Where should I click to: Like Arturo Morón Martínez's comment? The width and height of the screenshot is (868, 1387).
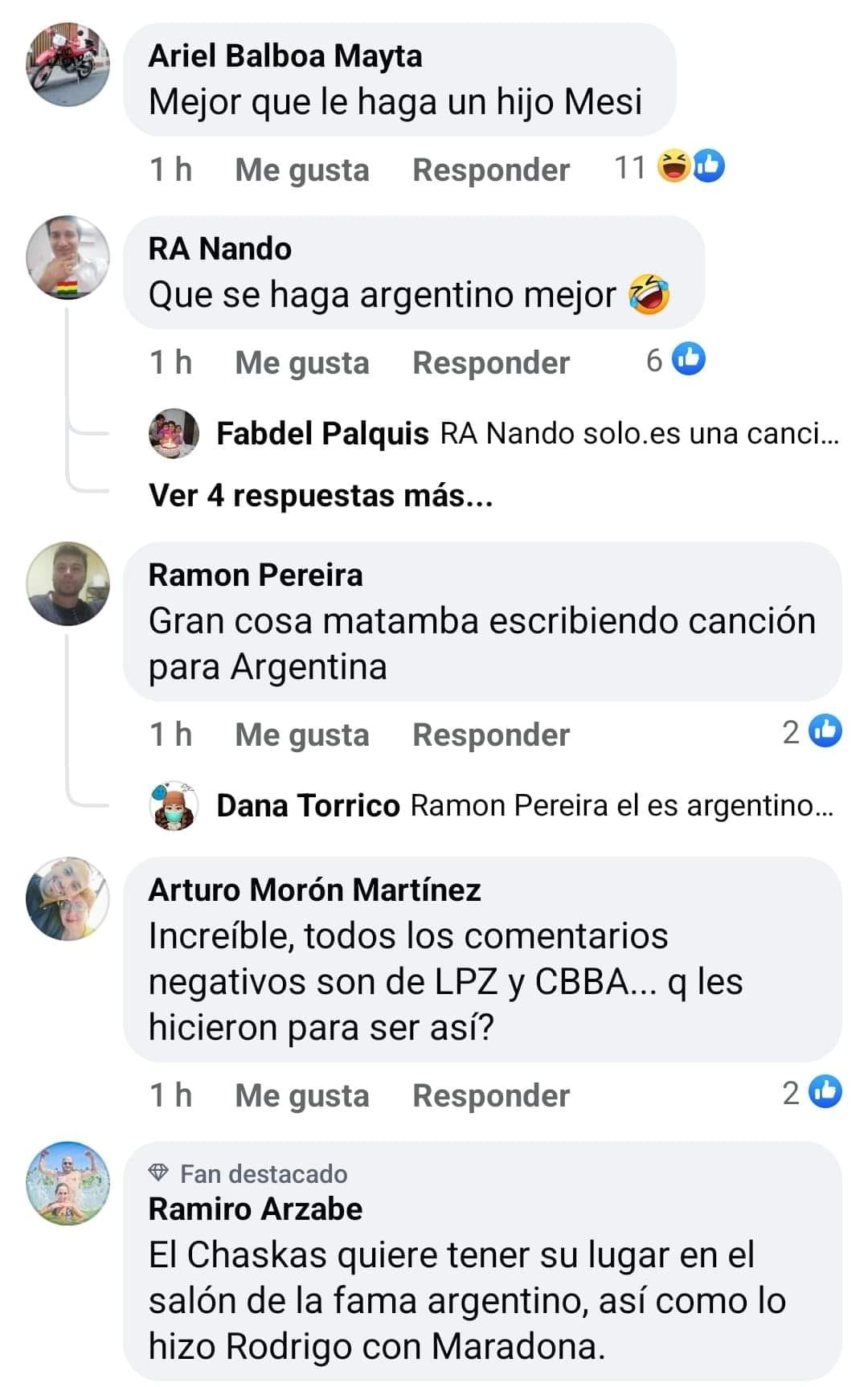point(301,1095)
